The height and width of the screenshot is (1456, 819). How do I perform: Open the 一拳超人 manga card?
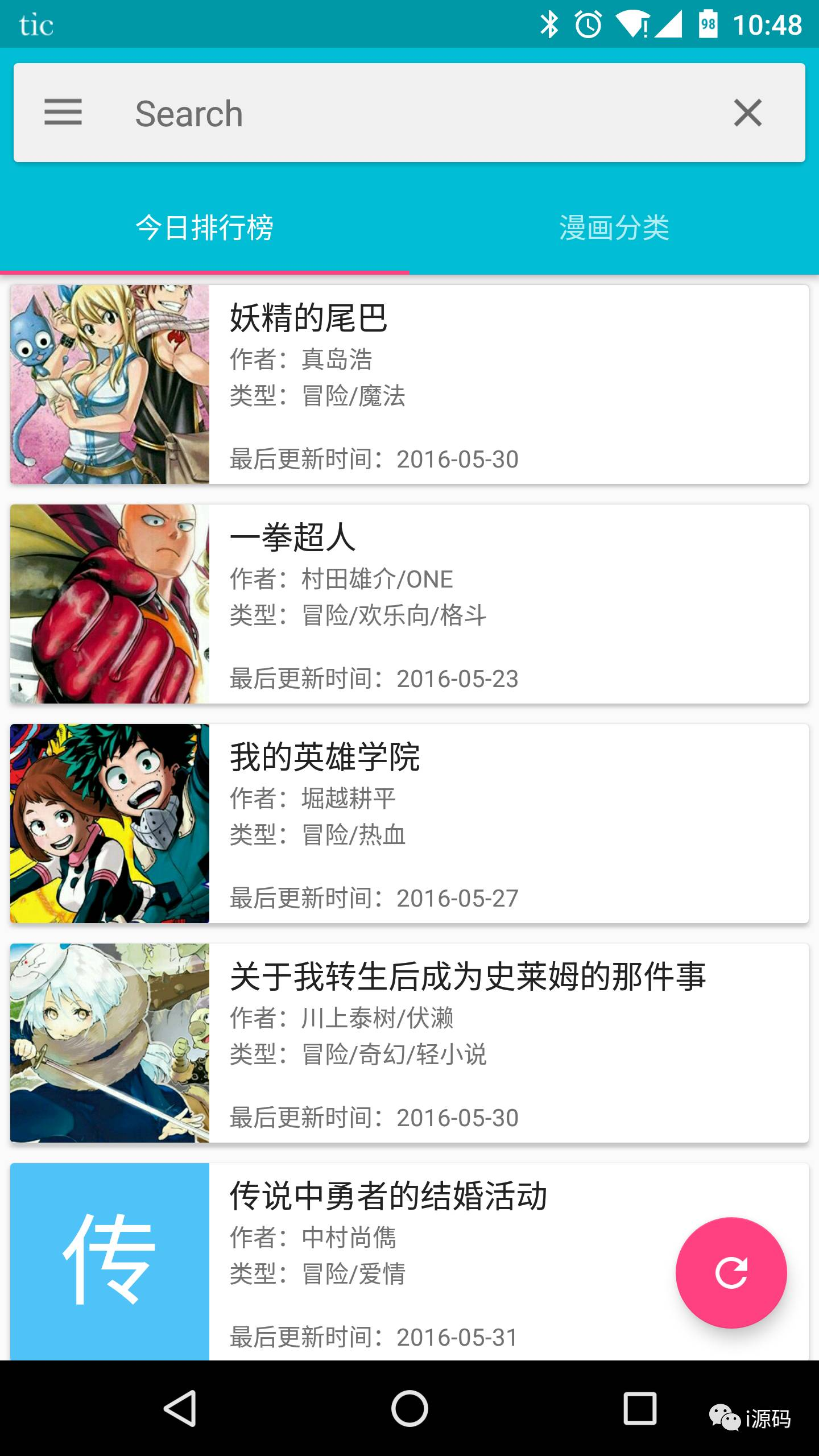point(409,604)
